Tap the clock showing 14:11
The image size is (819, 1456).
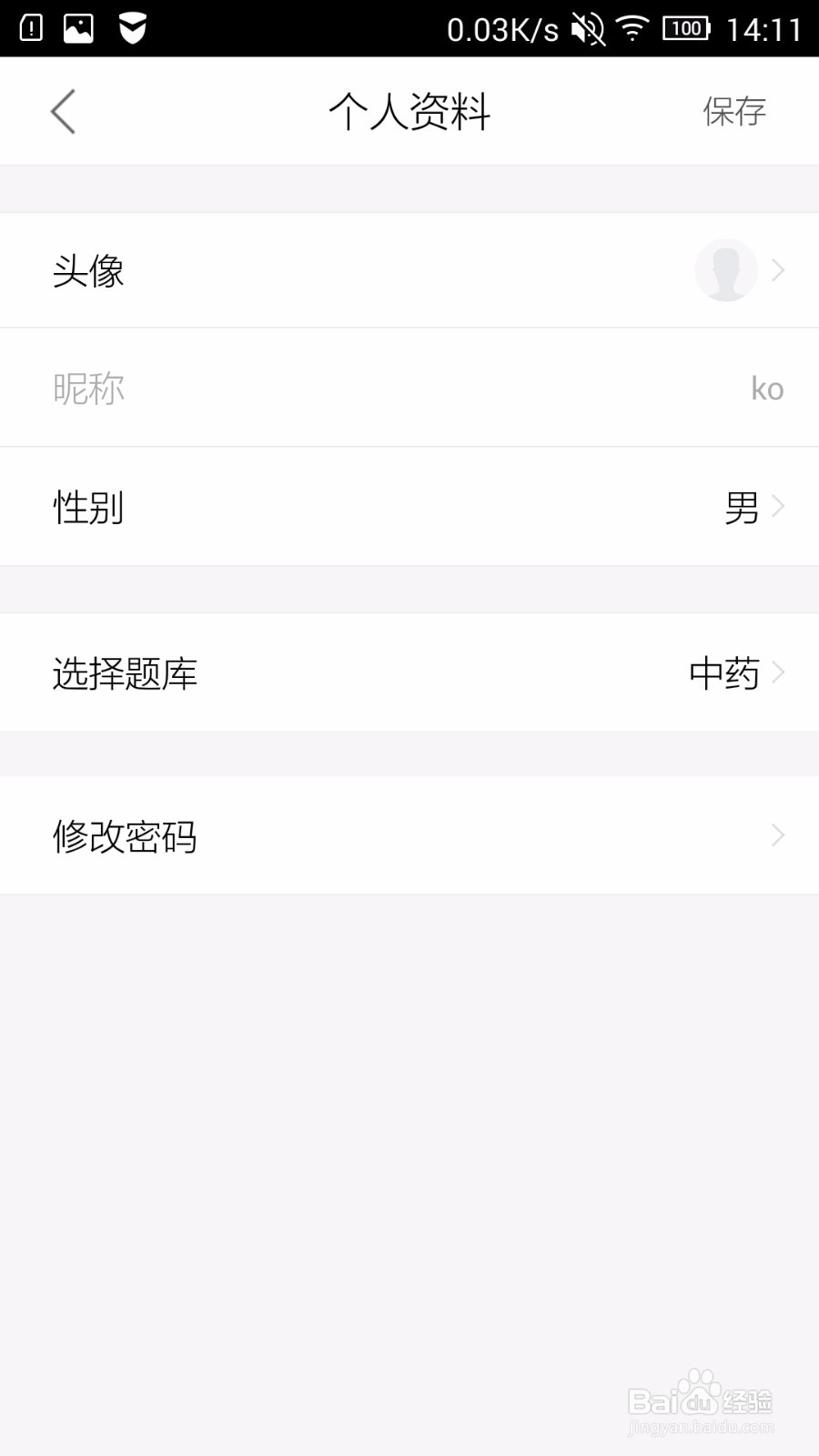(x=764, y=27)
